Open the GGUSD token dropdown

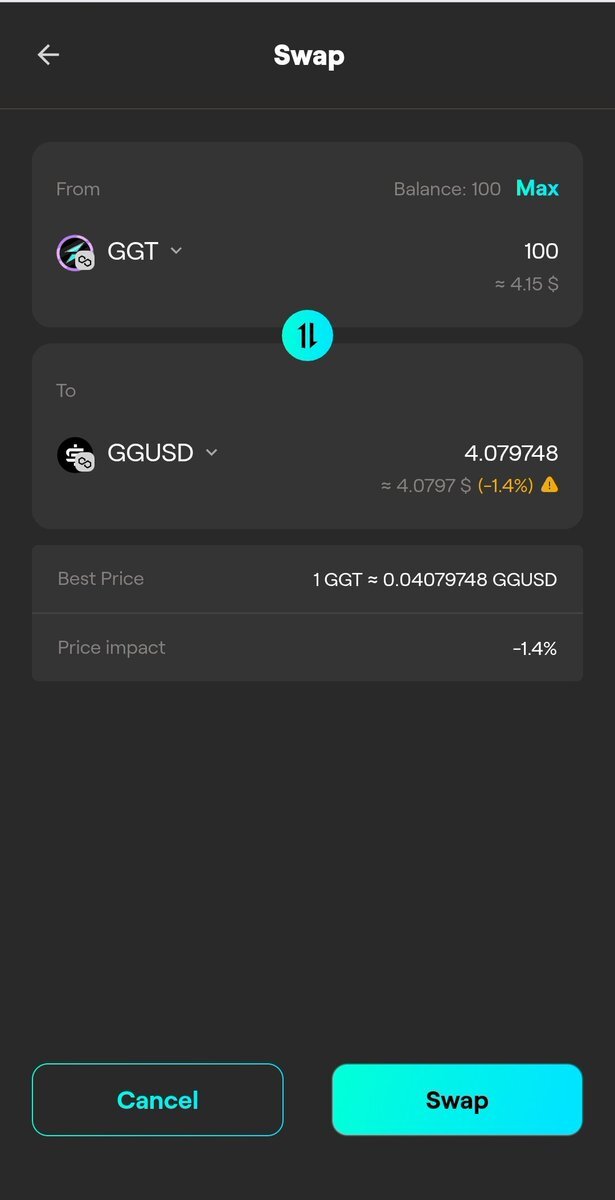pos(138,453)
